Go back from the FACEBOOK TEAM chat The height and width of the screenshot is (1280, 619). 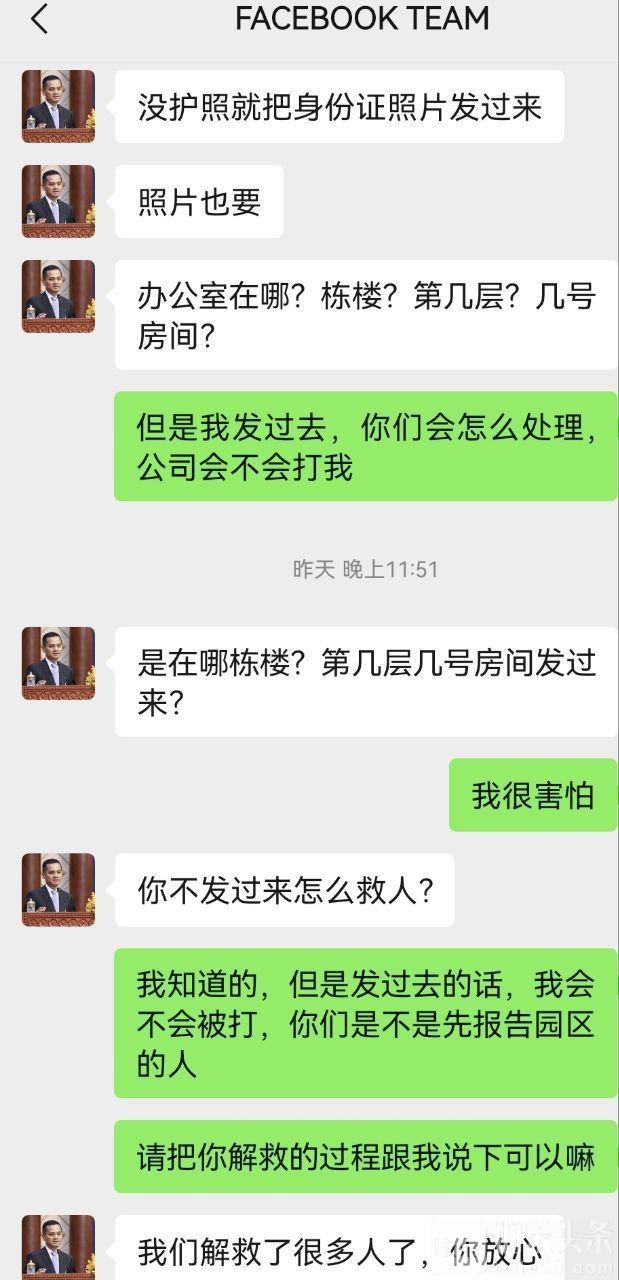[40, 19]
